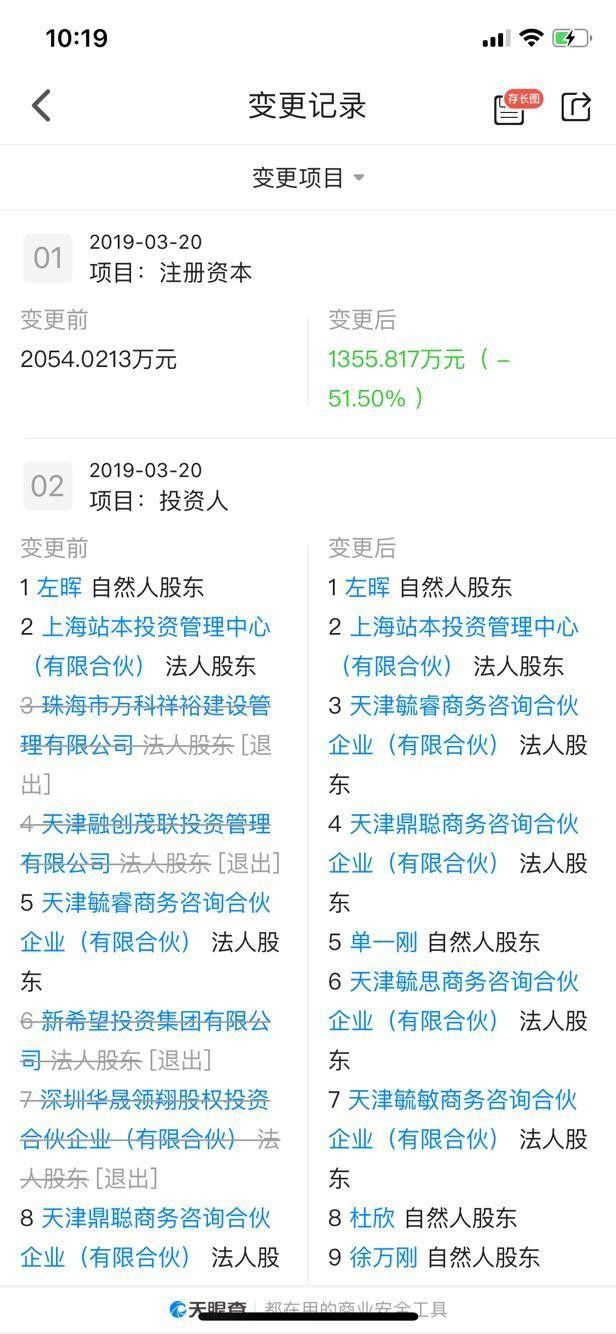Image resolution: width=616 pixels, height=1334 pixels.
Task: Open the struck-through 新希望投资集团有限公司 link
Action: [x=146, y=1040]
